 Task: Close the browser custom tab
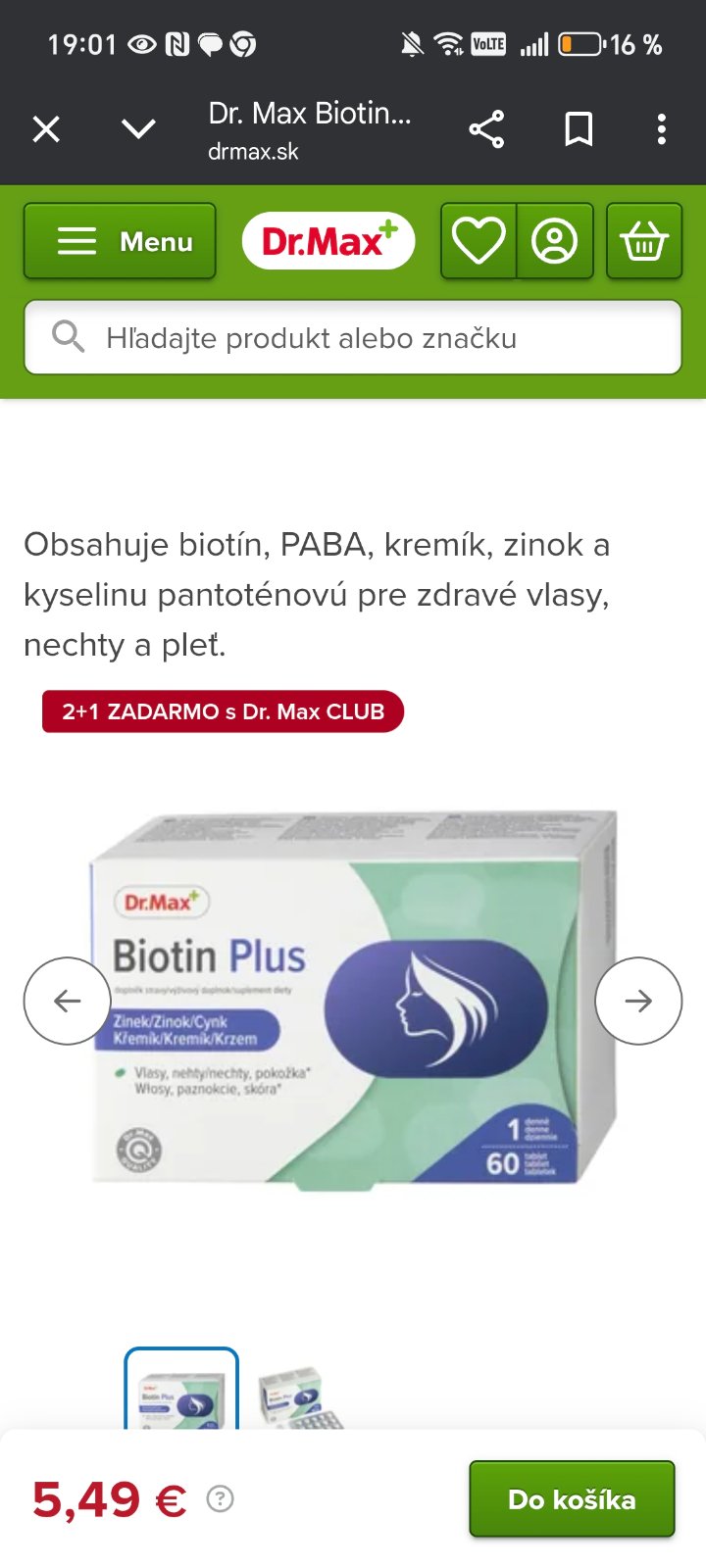click(46, 129)
